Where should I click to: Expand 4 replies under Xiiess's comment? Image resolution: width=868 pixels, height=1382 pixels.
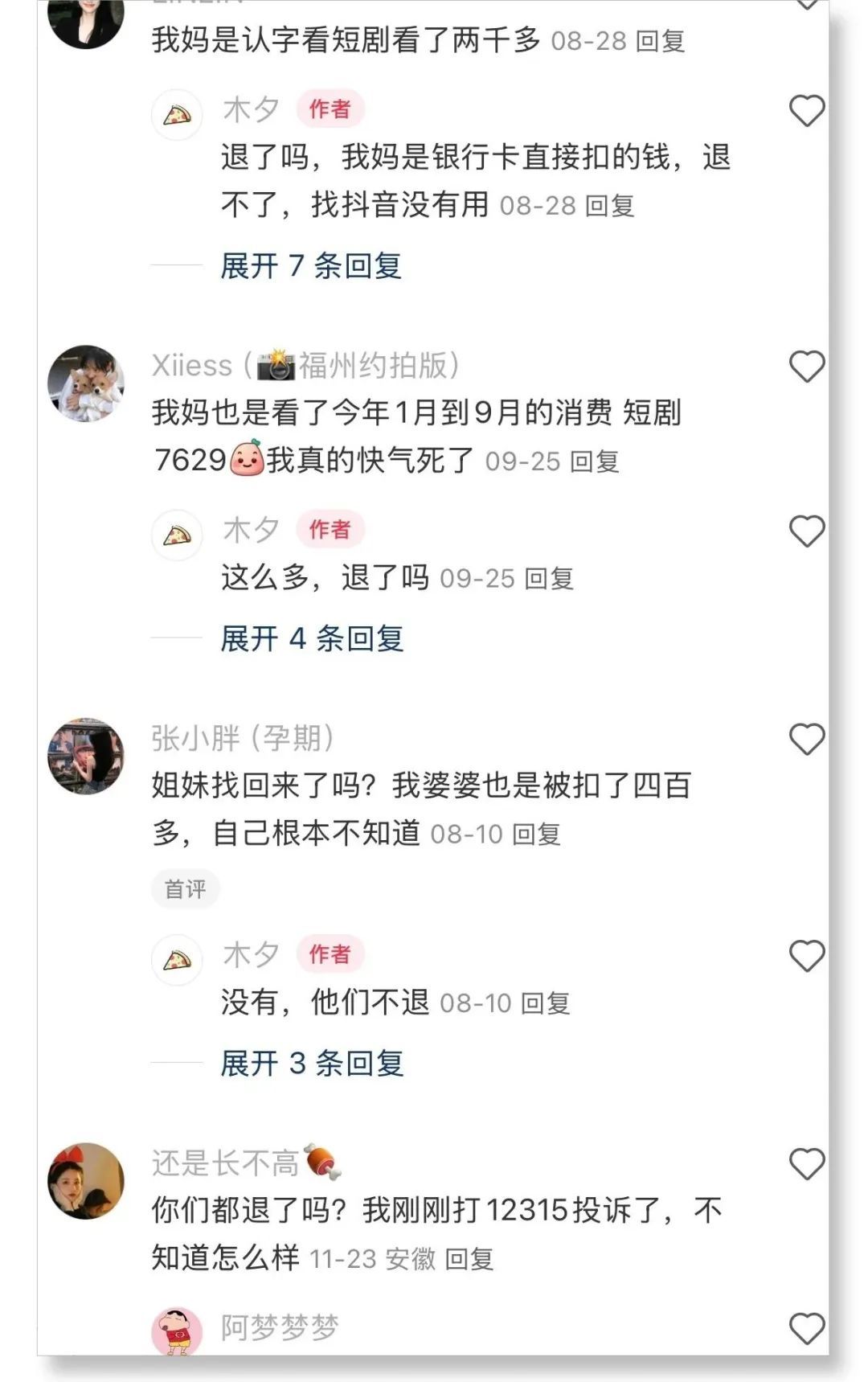[312, 639]
